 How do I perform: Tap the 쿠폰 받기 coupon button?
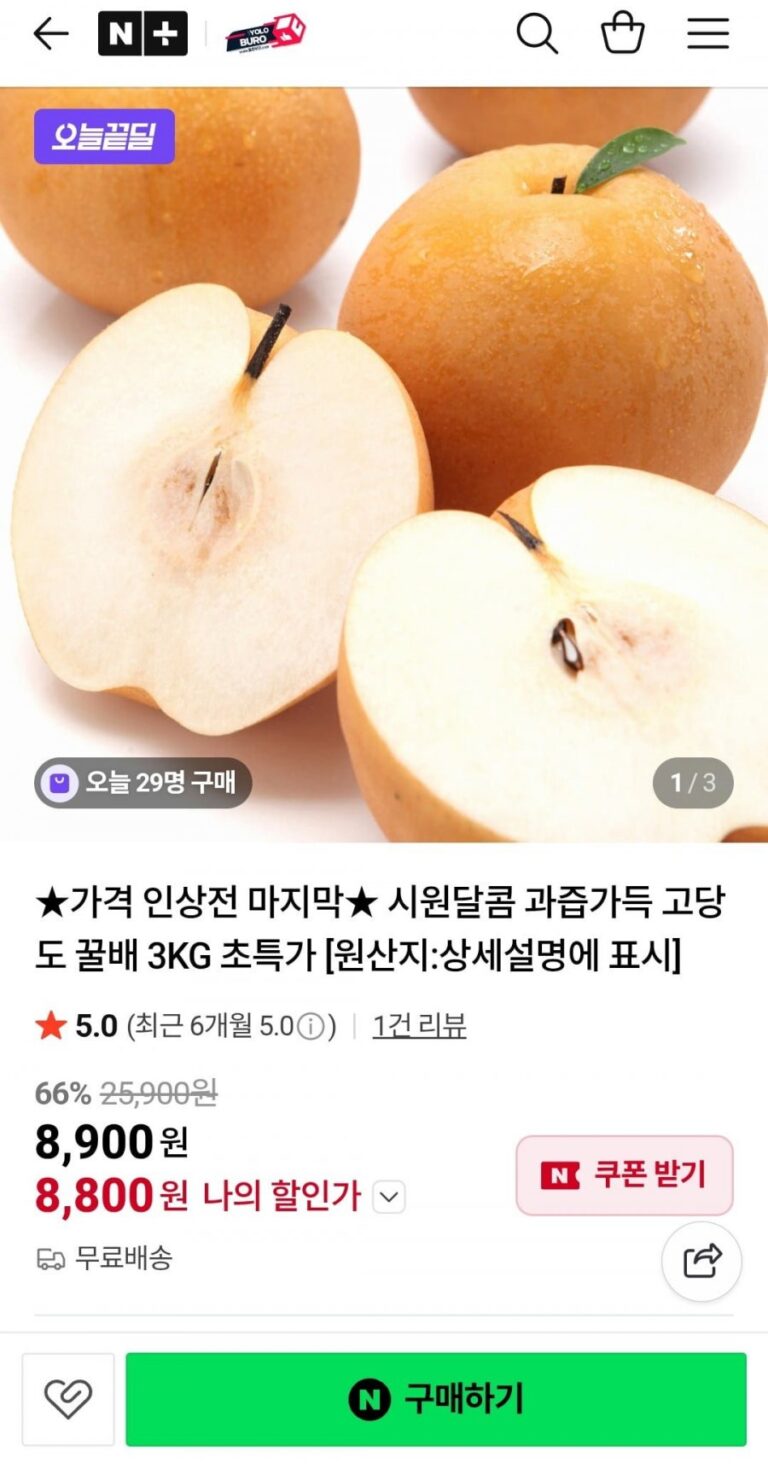(624, 1175)
